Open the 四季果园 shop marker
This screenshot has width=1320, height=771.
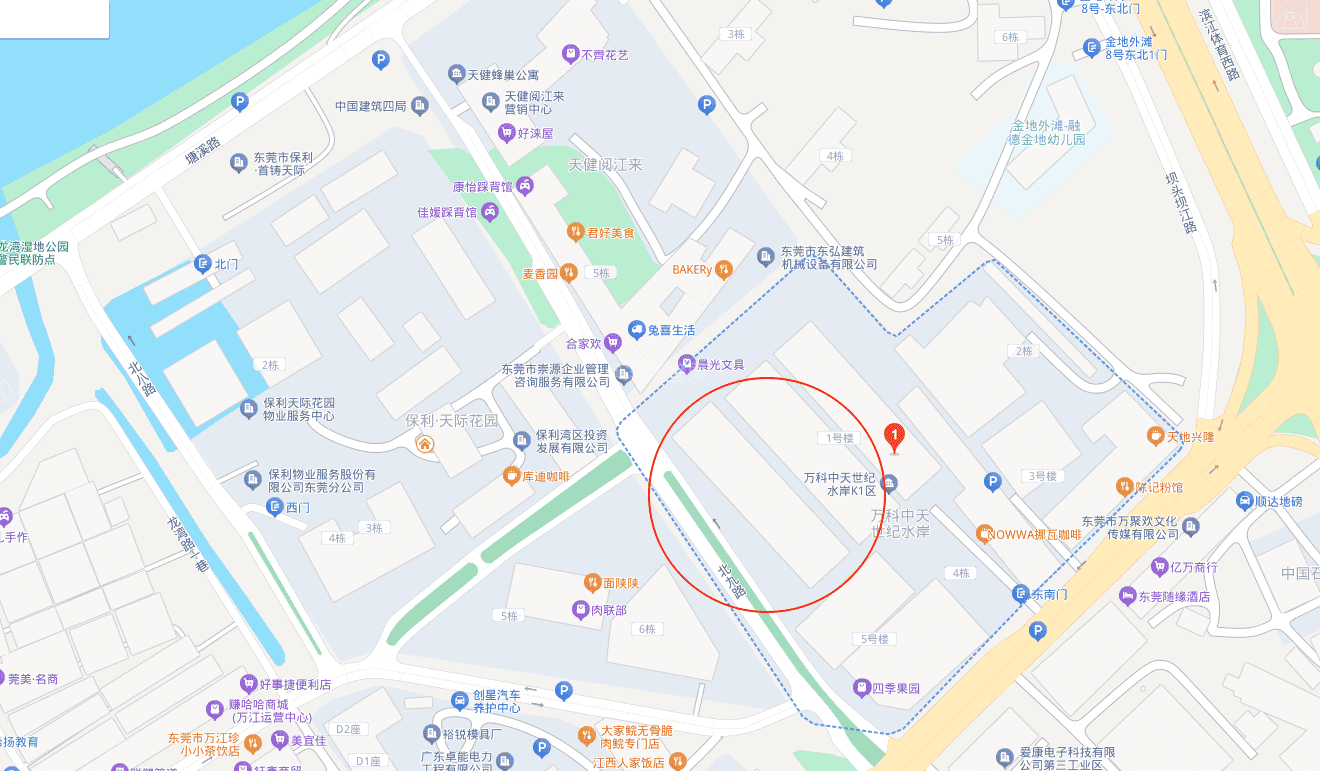tap(860, 688)
